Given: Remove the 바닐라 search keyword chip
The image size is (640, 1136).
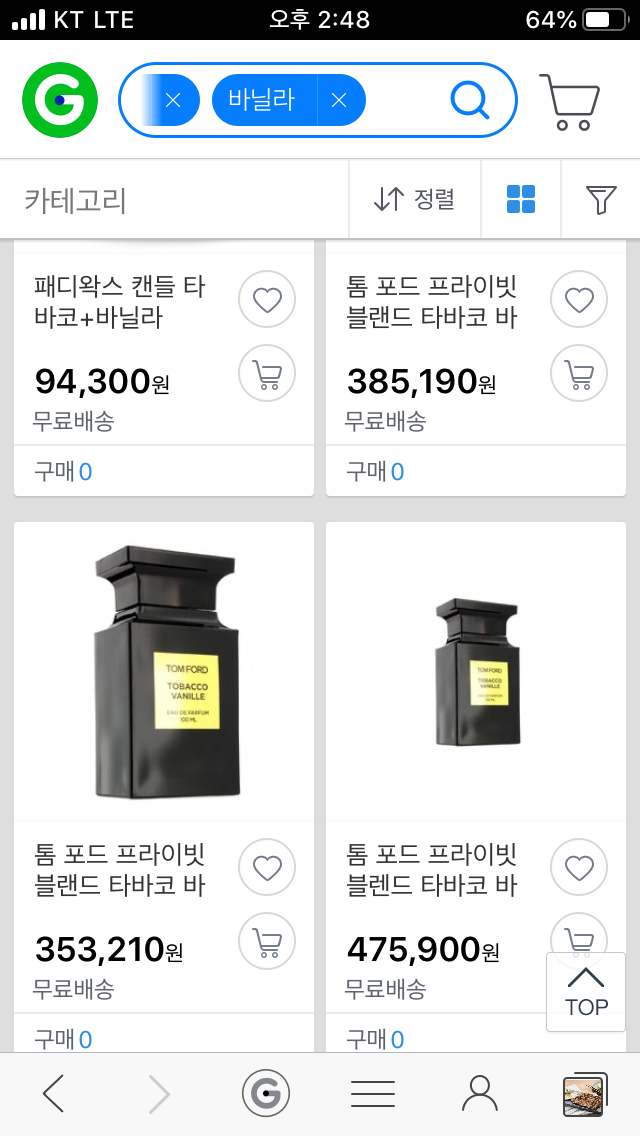Looking at the screenshot, I should [339, 100].
